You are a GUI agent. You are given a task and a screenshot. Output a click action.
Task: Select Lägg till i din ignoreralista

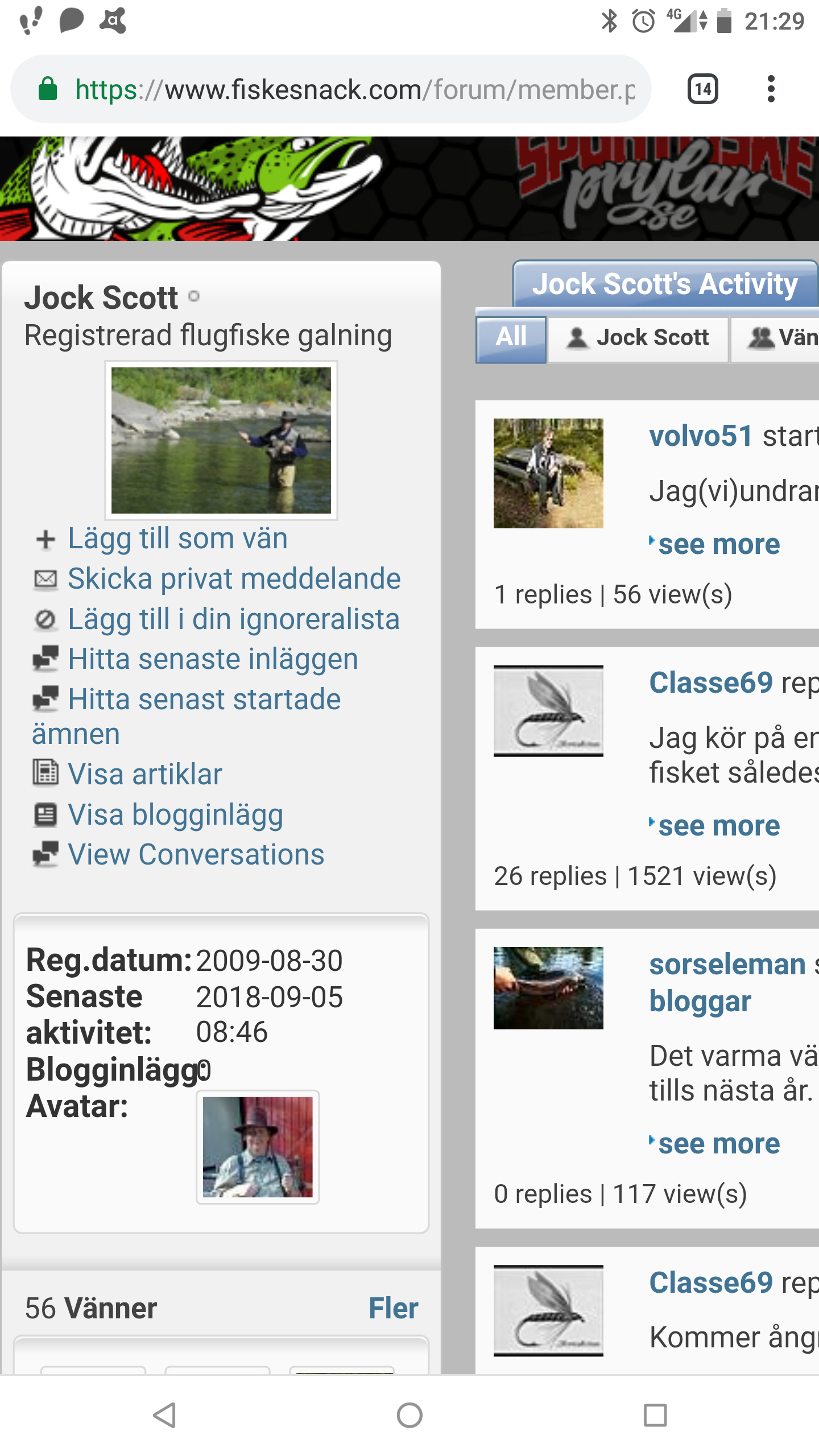click(x=233, y=619)
